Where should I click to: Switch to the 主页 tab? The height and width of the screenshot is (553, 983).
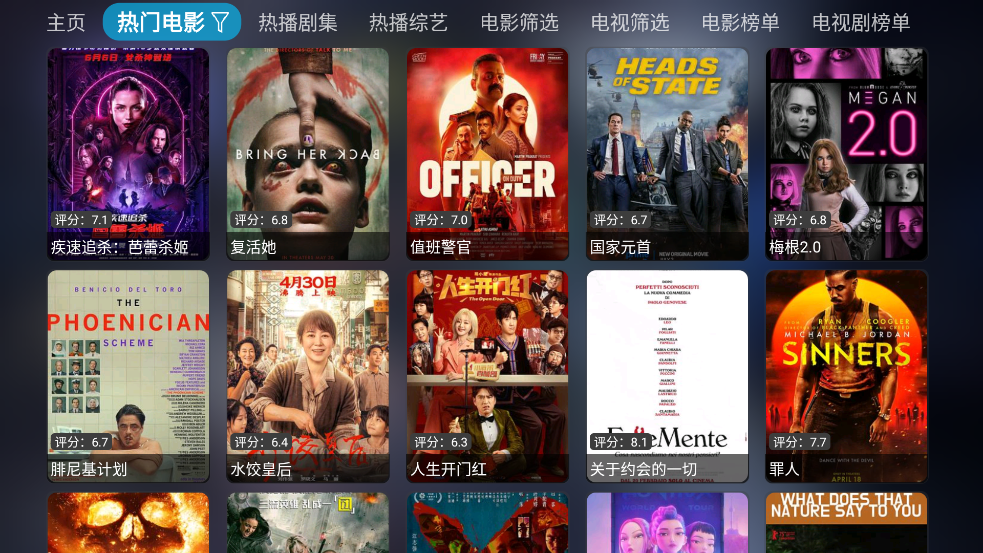coord(67,22)
